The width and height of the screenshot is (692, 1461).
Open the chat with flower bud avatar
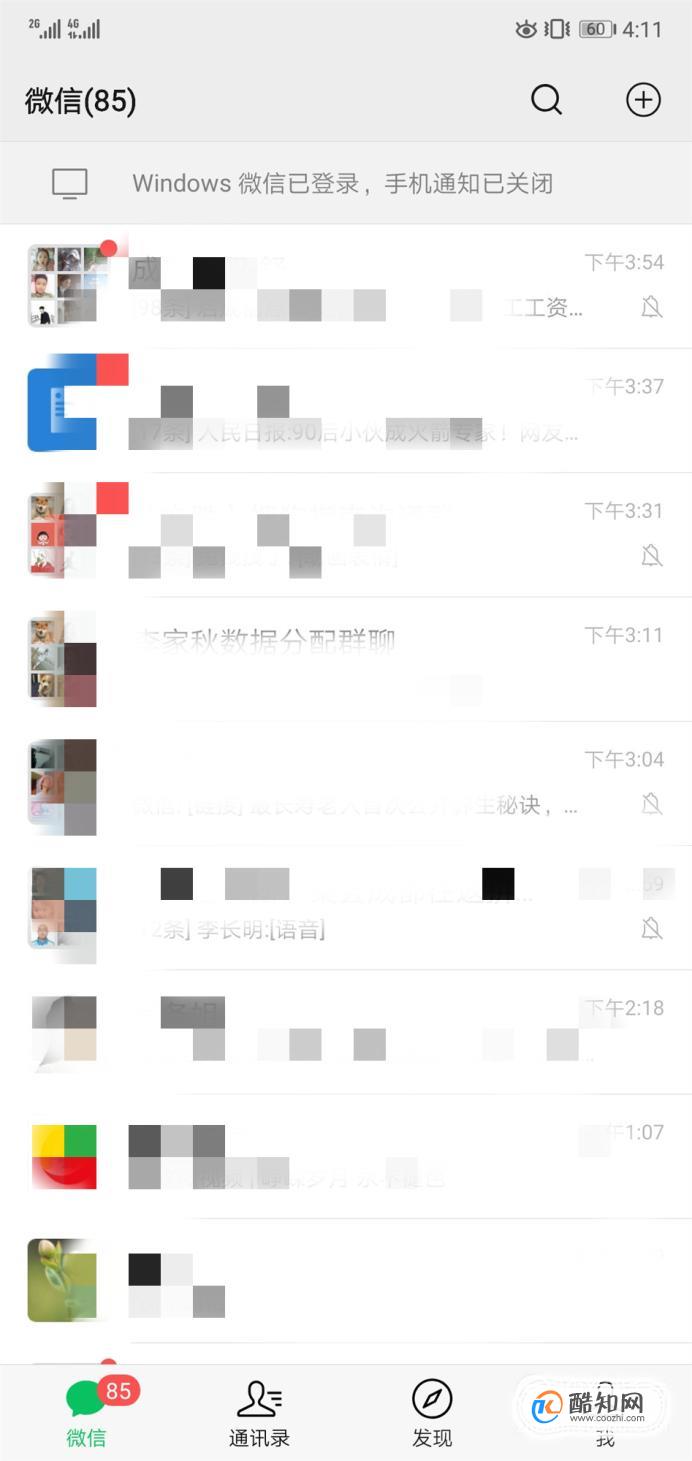pos(345,1280)
